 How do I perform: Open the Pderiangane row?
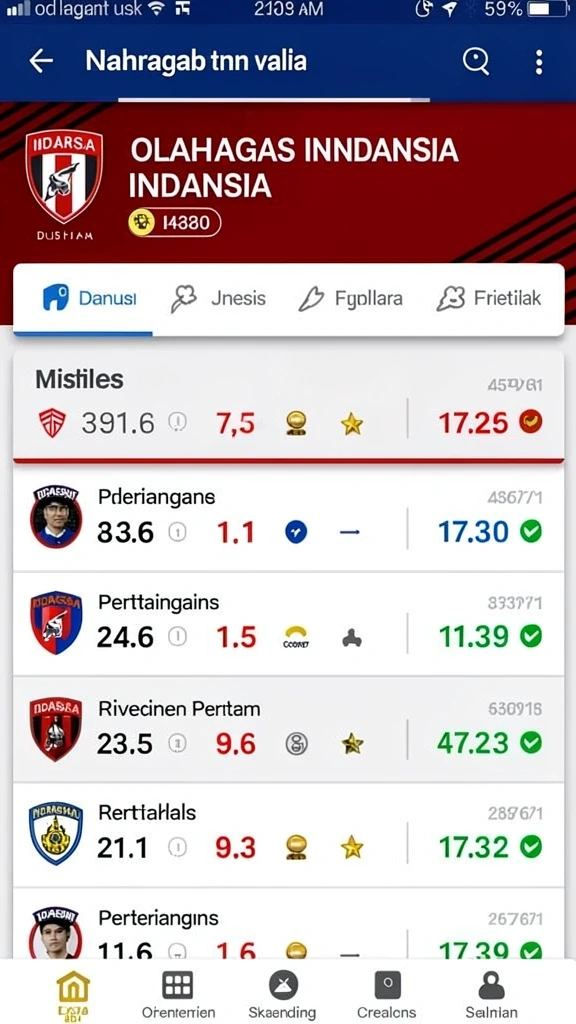pos(289,519)
